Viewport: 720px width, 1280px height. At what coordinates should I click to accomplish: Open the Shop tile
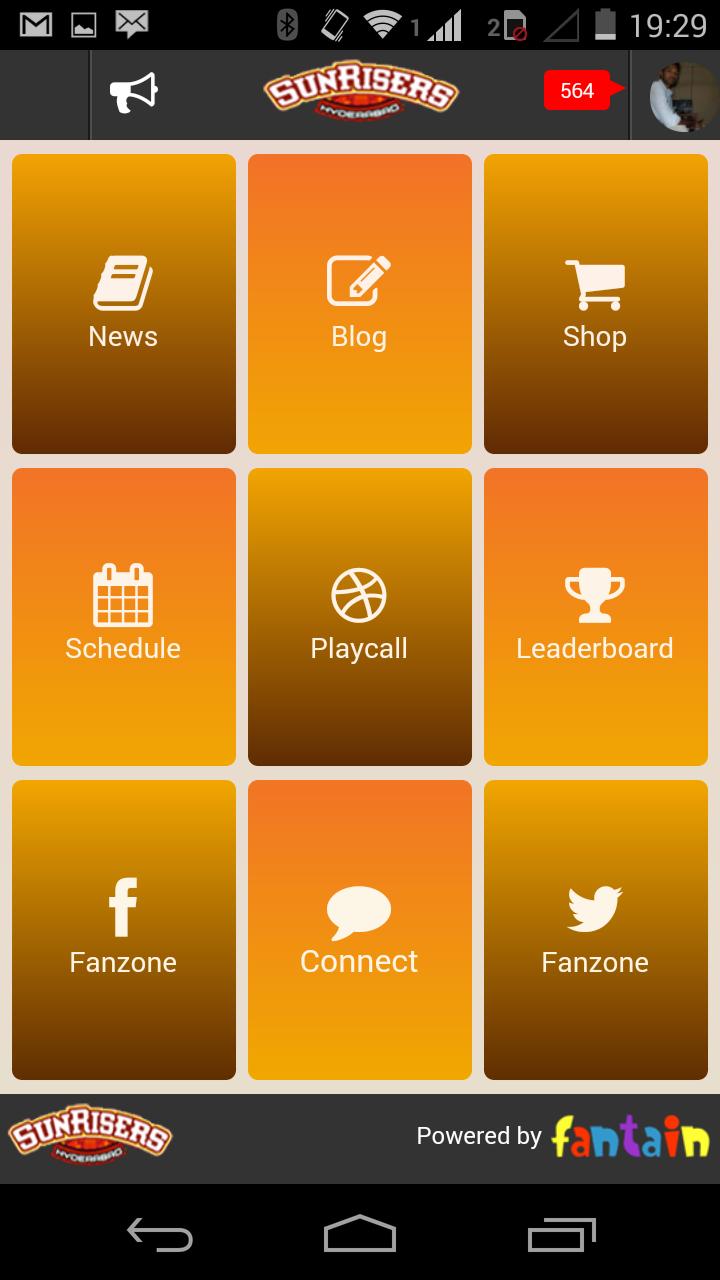coord(596,304)
